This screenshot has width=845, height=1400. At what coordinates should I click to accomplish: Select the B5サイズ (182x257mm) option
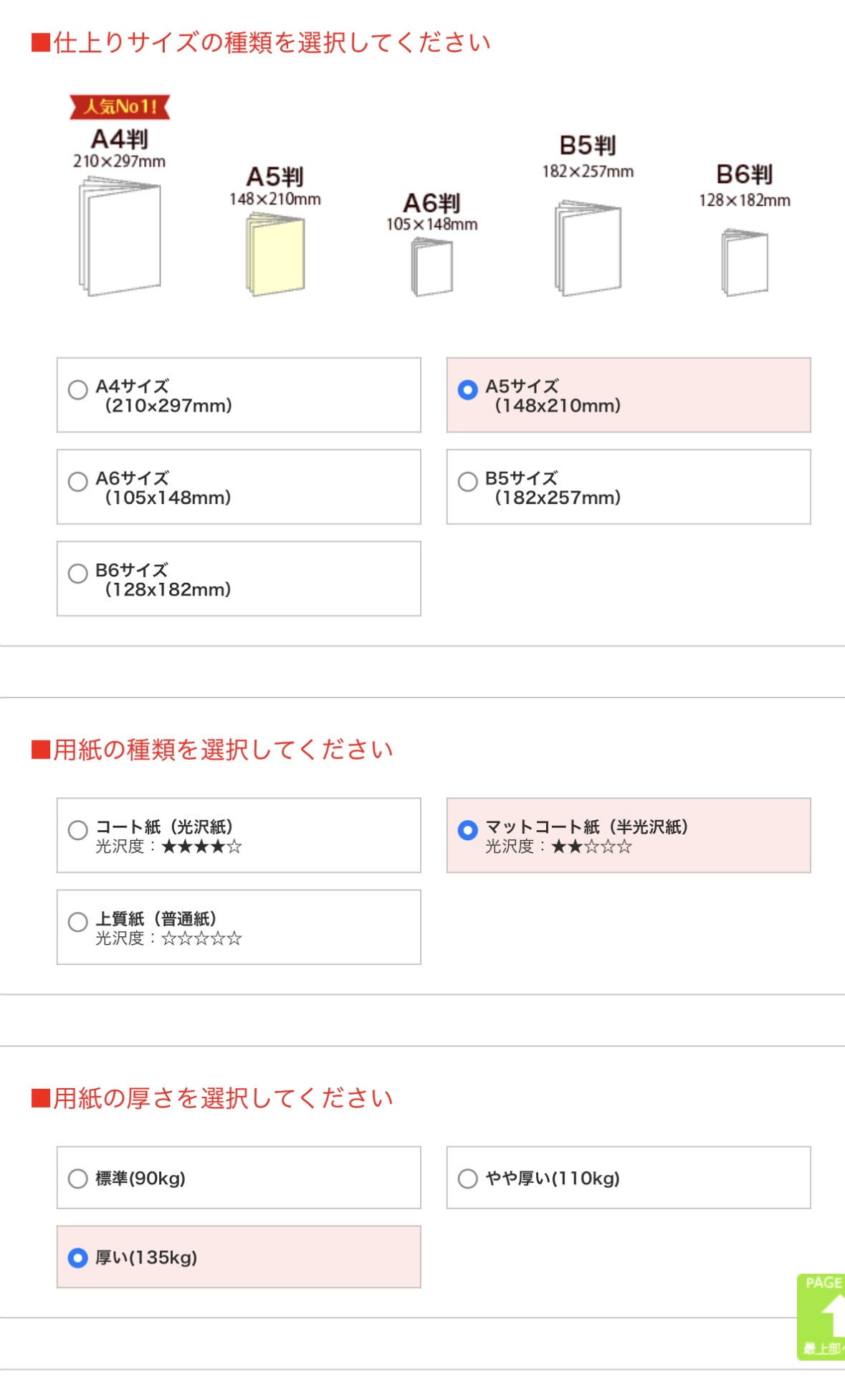click(629, 487)
